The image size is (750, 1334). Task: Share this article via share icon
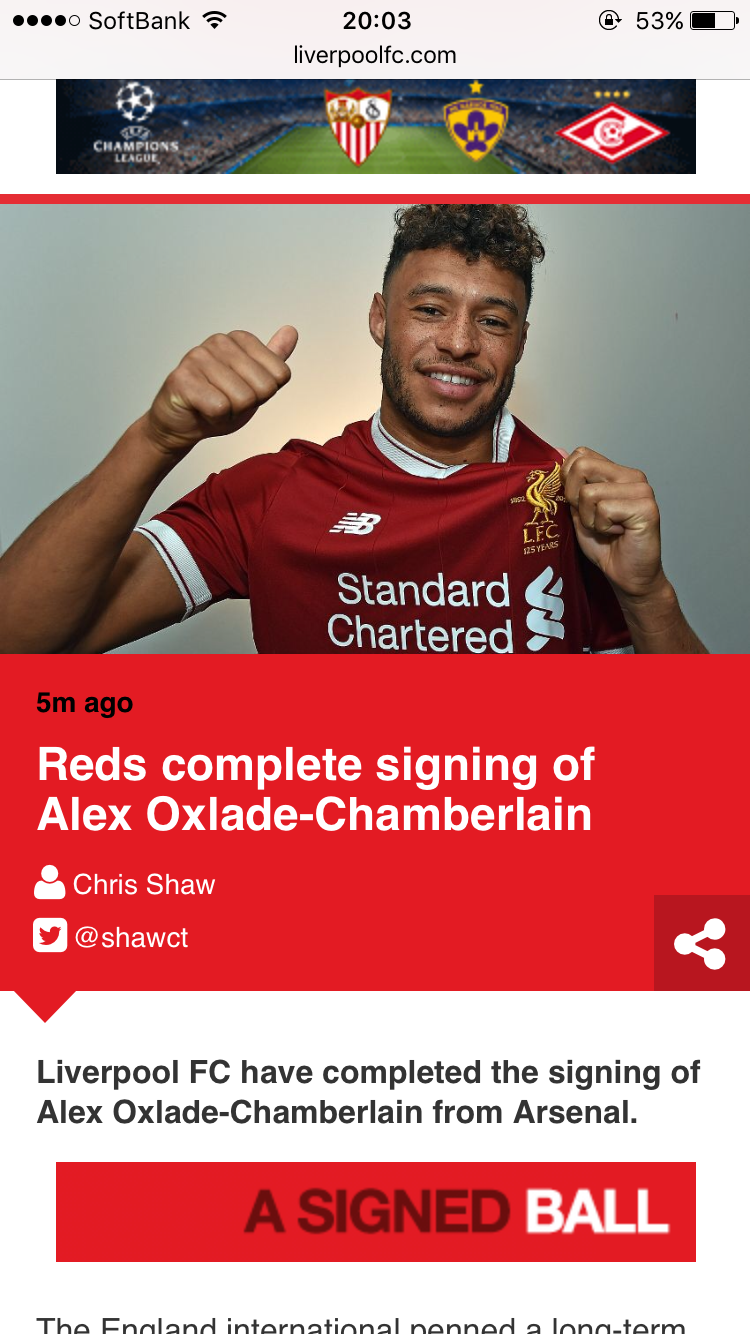(701, 943)
